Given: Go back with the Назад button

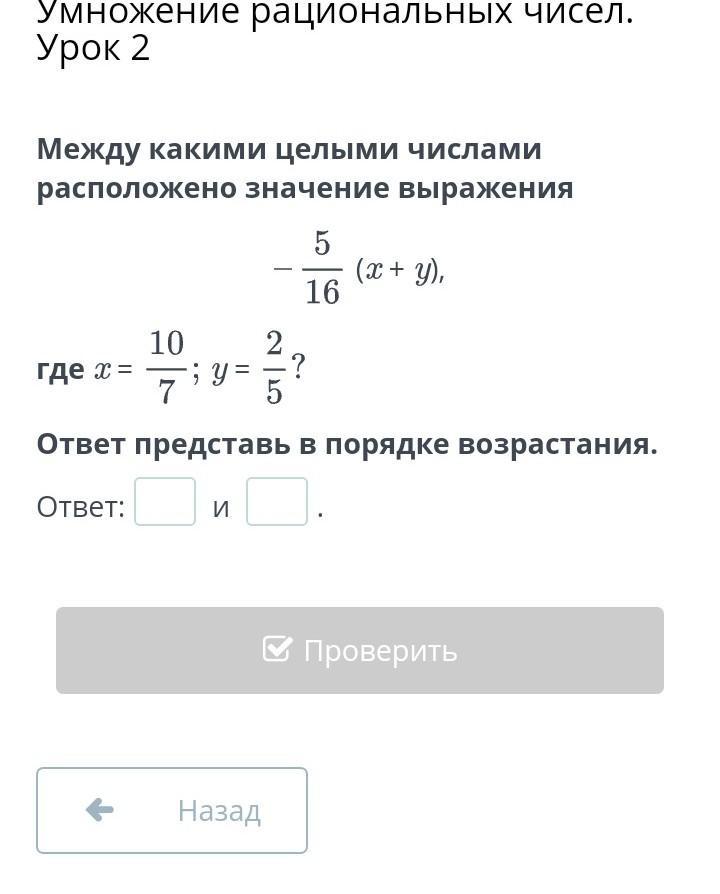Looking at the screenshot, I should (172, 810).
